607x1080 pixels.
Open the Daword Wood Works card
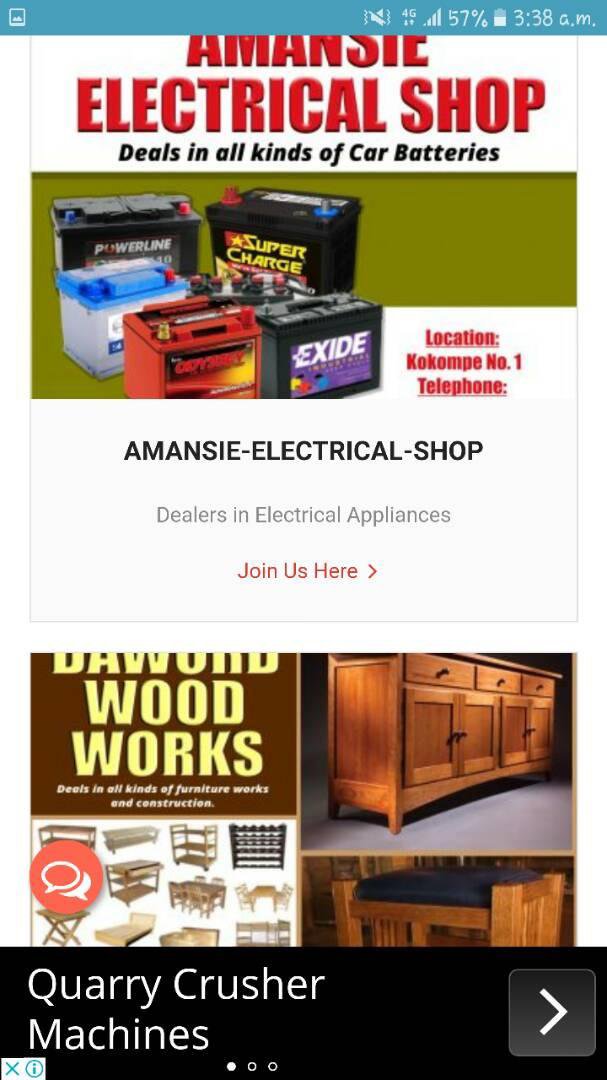click(x=303, y=799)
